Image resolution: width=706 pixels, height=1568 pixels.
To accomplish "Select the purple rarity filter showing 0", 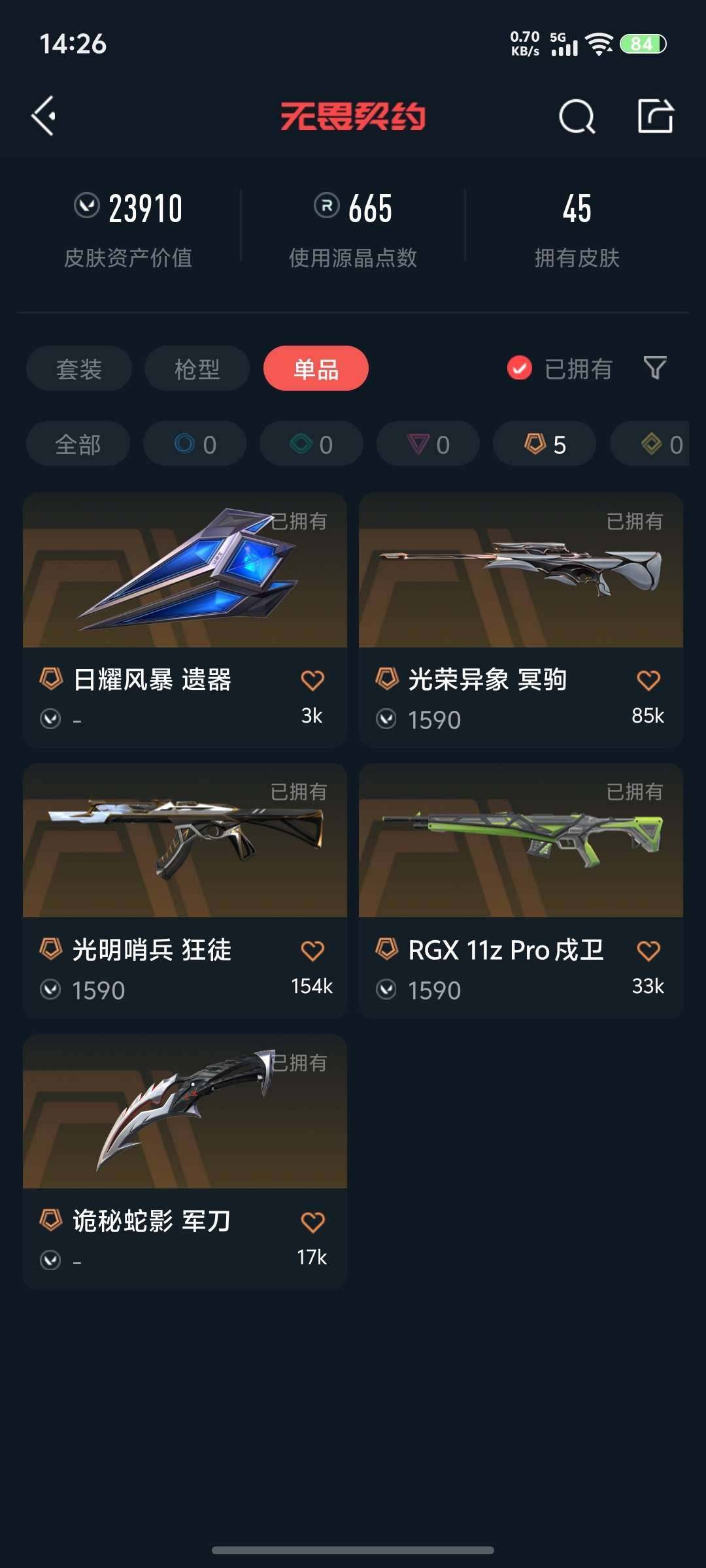I will (x=427, y=443).
